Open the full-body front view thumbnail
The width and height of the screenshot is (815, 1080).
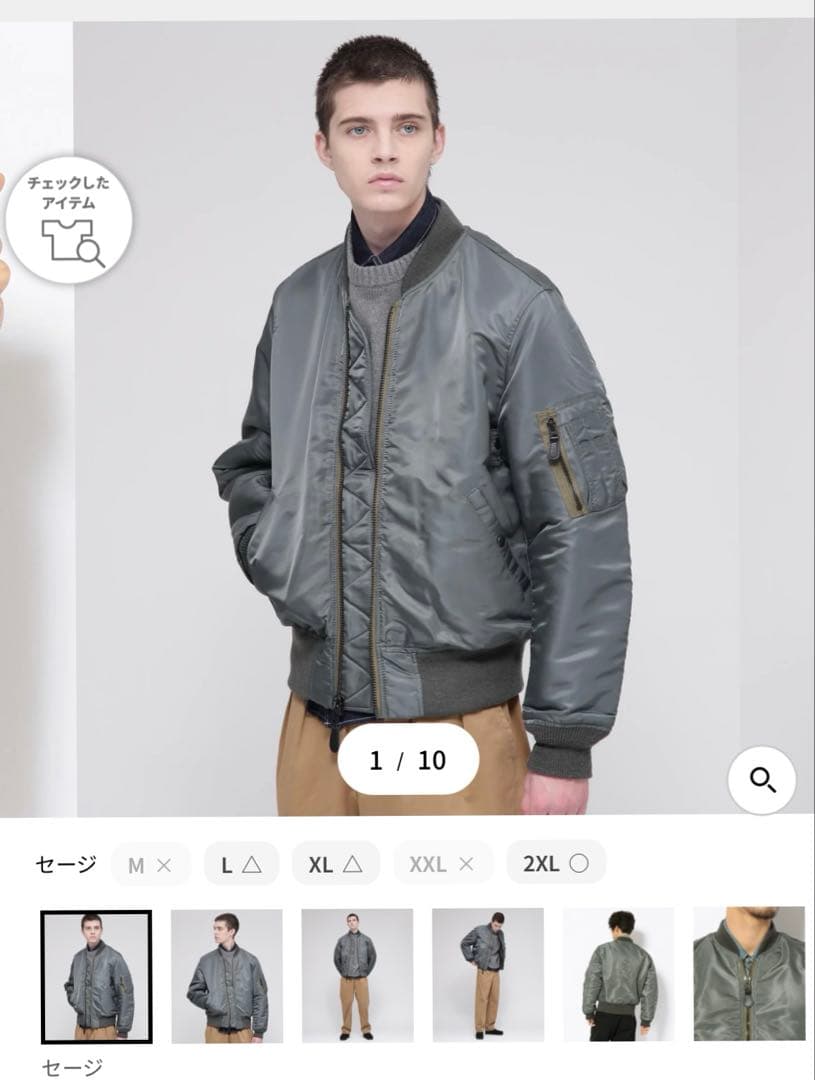click(x=357, y=976)
